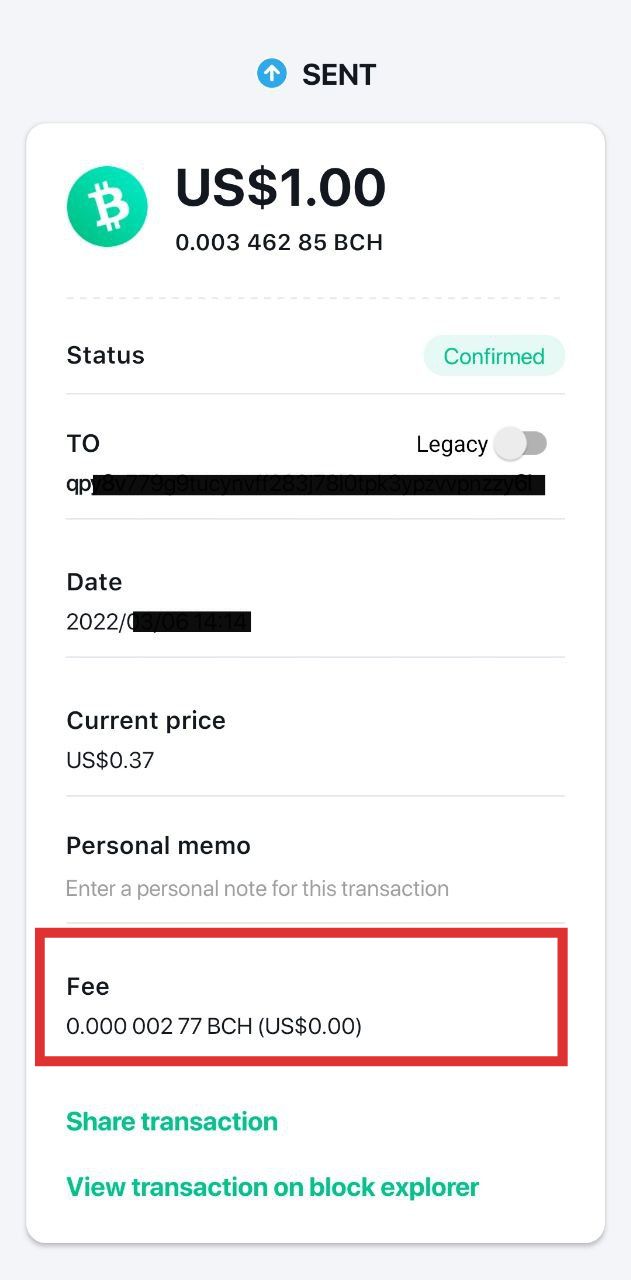Toggle the Legacy address switch
Screen dimensions: 631x1280
[521, 443]
